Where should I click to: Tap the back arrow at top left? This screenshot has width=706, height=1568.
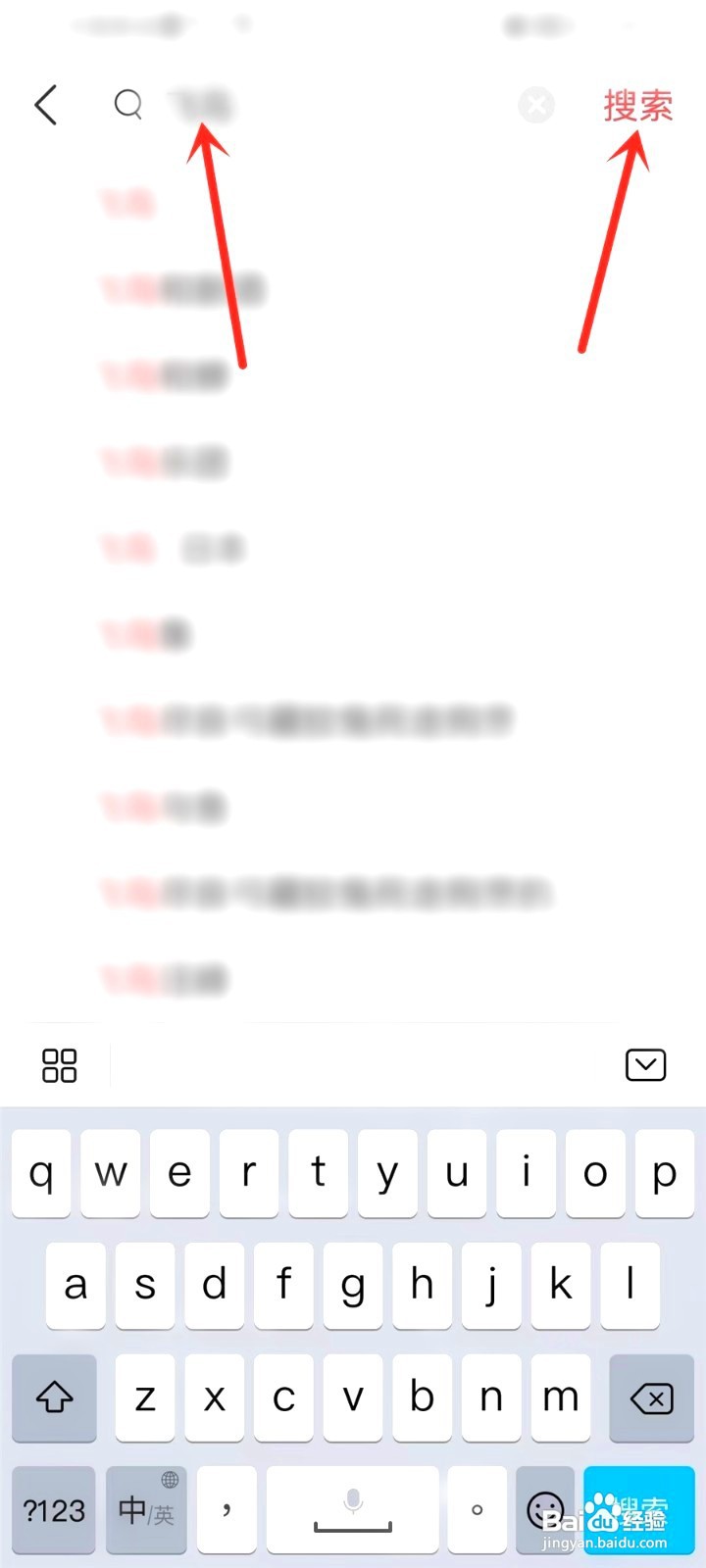click(x=46, y=105)
